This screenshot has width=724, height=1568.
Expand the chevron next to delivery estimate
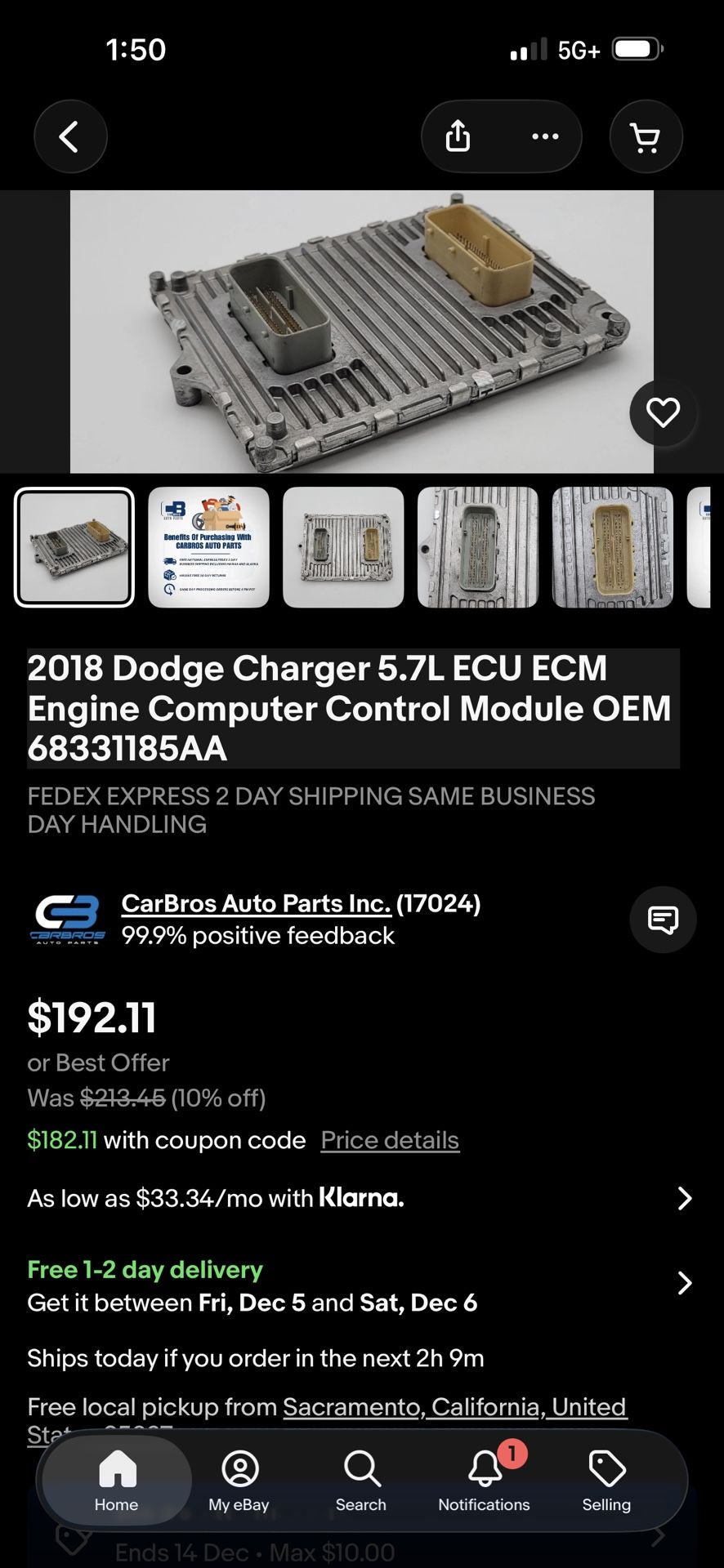point(685,1283)
